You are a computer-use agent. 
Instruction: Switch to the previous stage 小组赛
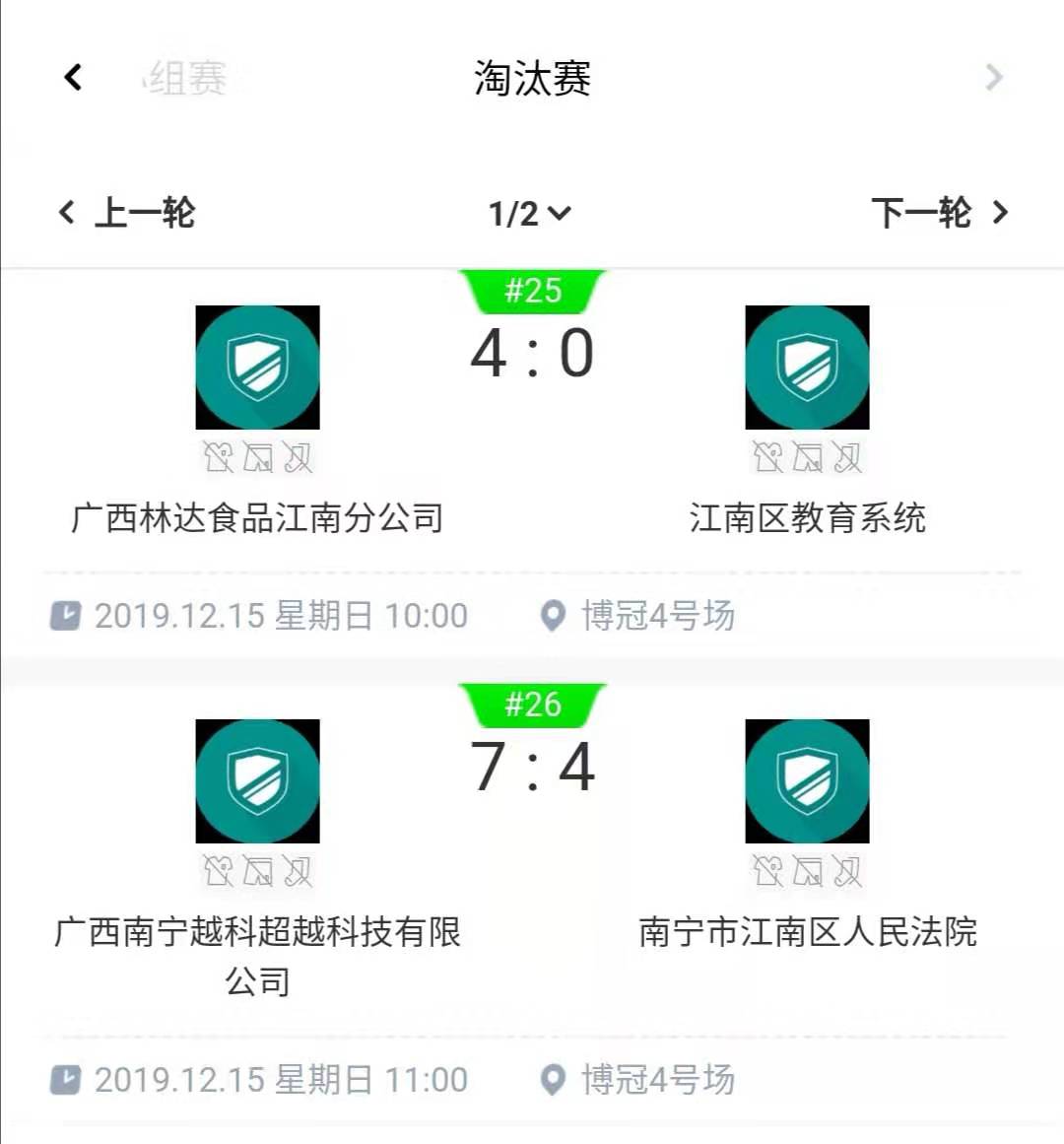(185, 78)
